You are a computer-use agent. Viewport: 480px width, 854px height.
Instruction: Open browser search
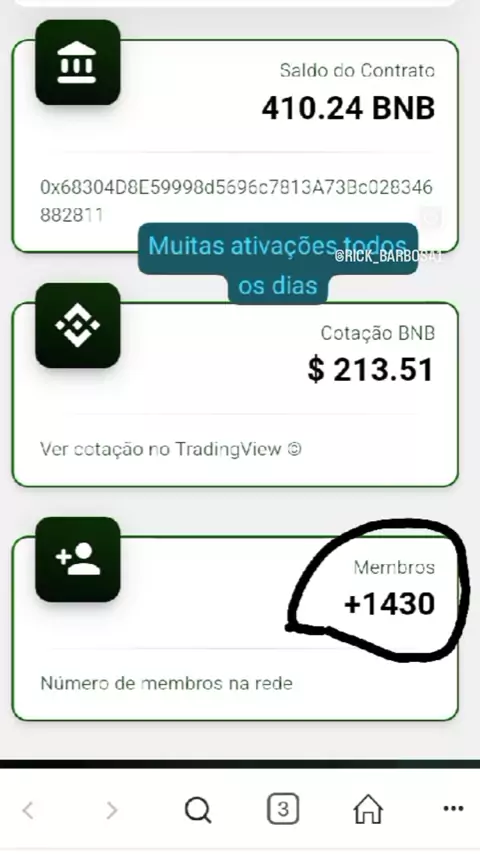coord(198,810)
